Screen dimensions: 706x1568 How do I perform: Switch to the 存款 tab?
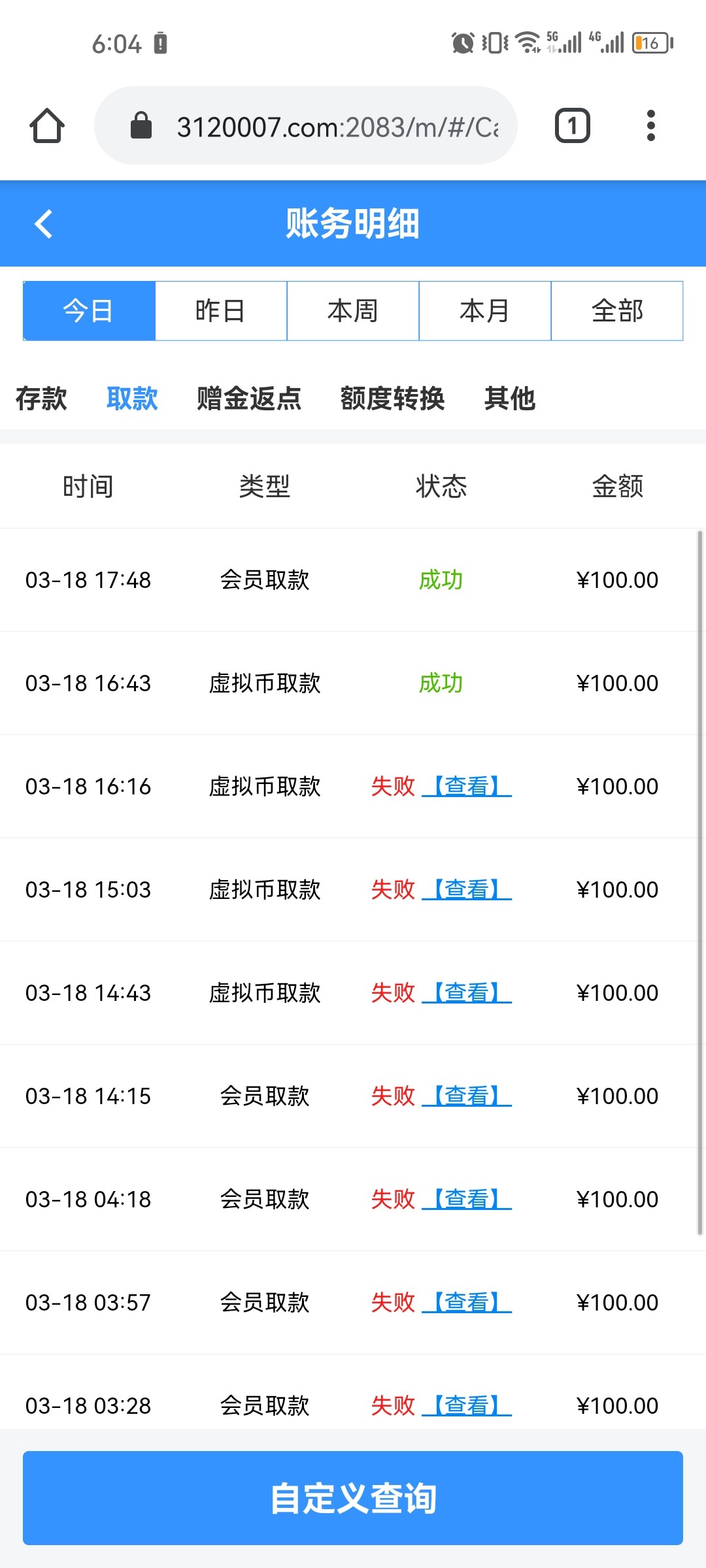click(41, 399)
